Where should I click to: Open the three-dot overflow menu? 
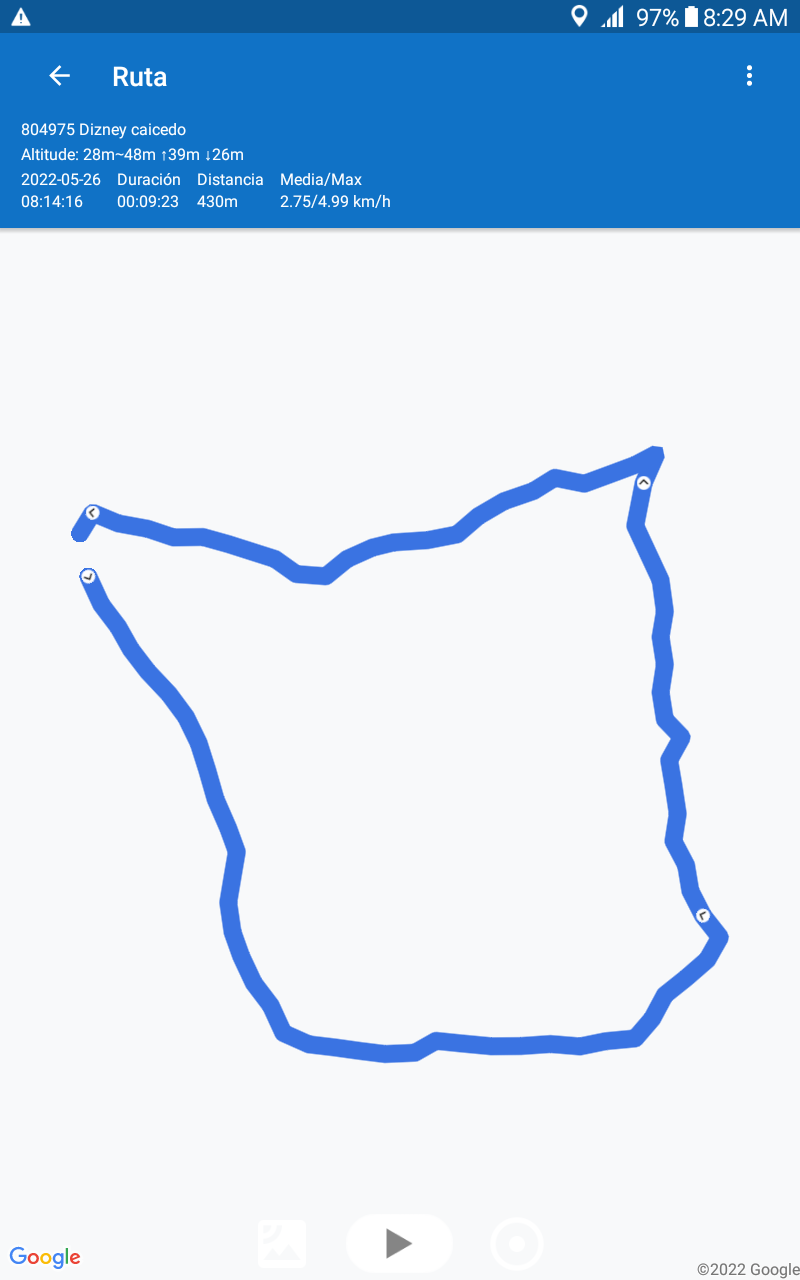tap(749, 76)
